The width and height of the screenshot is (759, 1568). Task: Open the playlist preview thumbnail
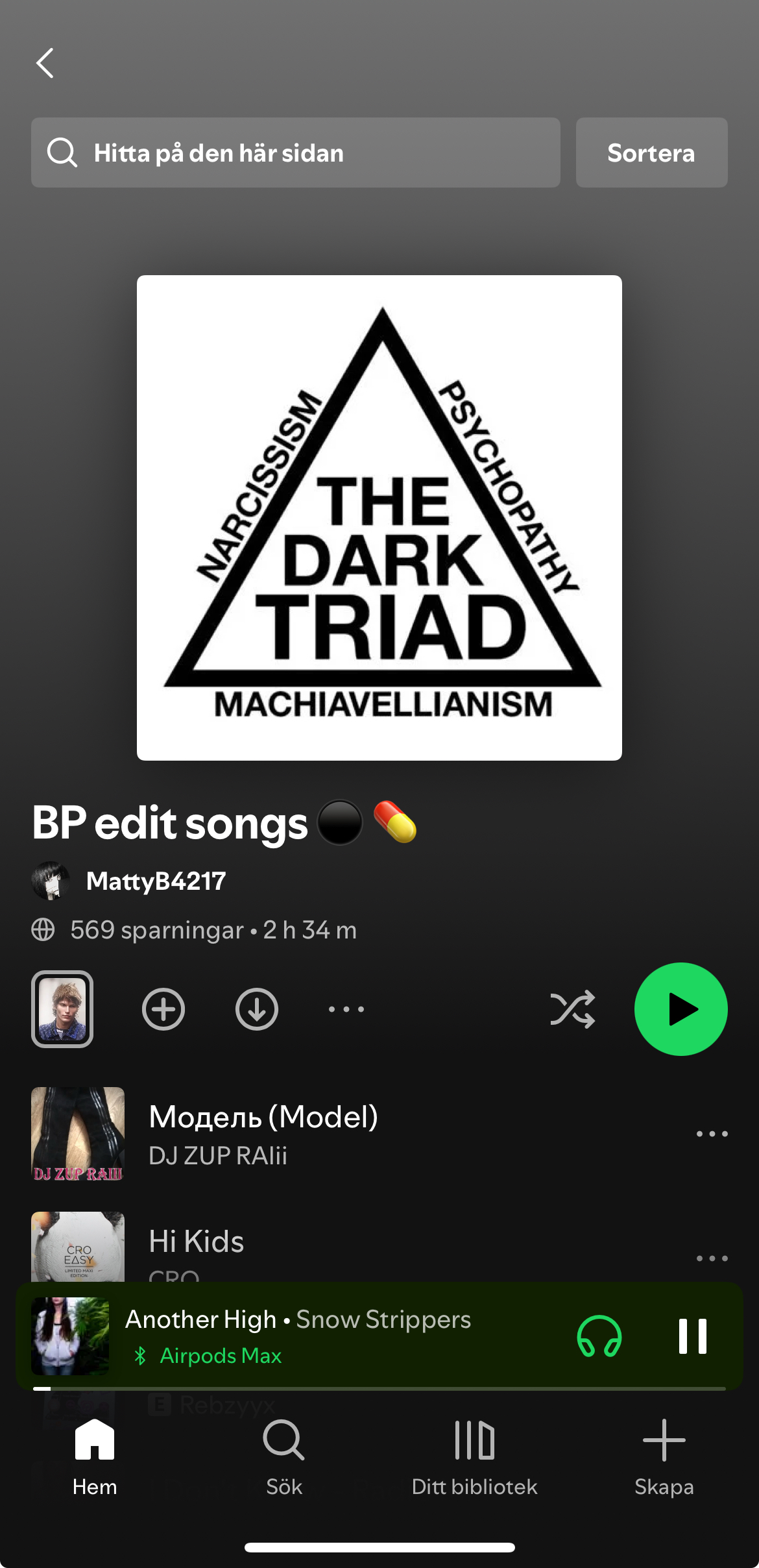(x=62, y=1009)
